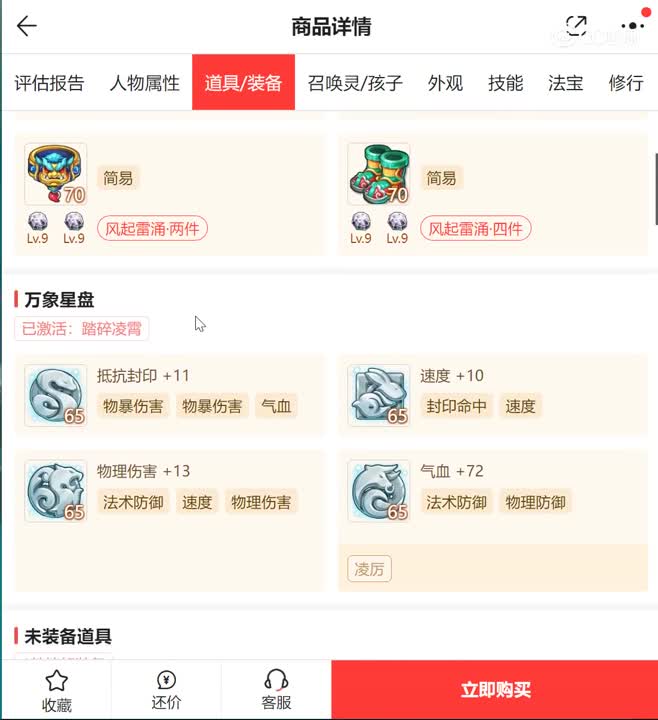The image size is (658, 720).
Task: Tap 还价 to bargain the price
Action: point(166,690)
